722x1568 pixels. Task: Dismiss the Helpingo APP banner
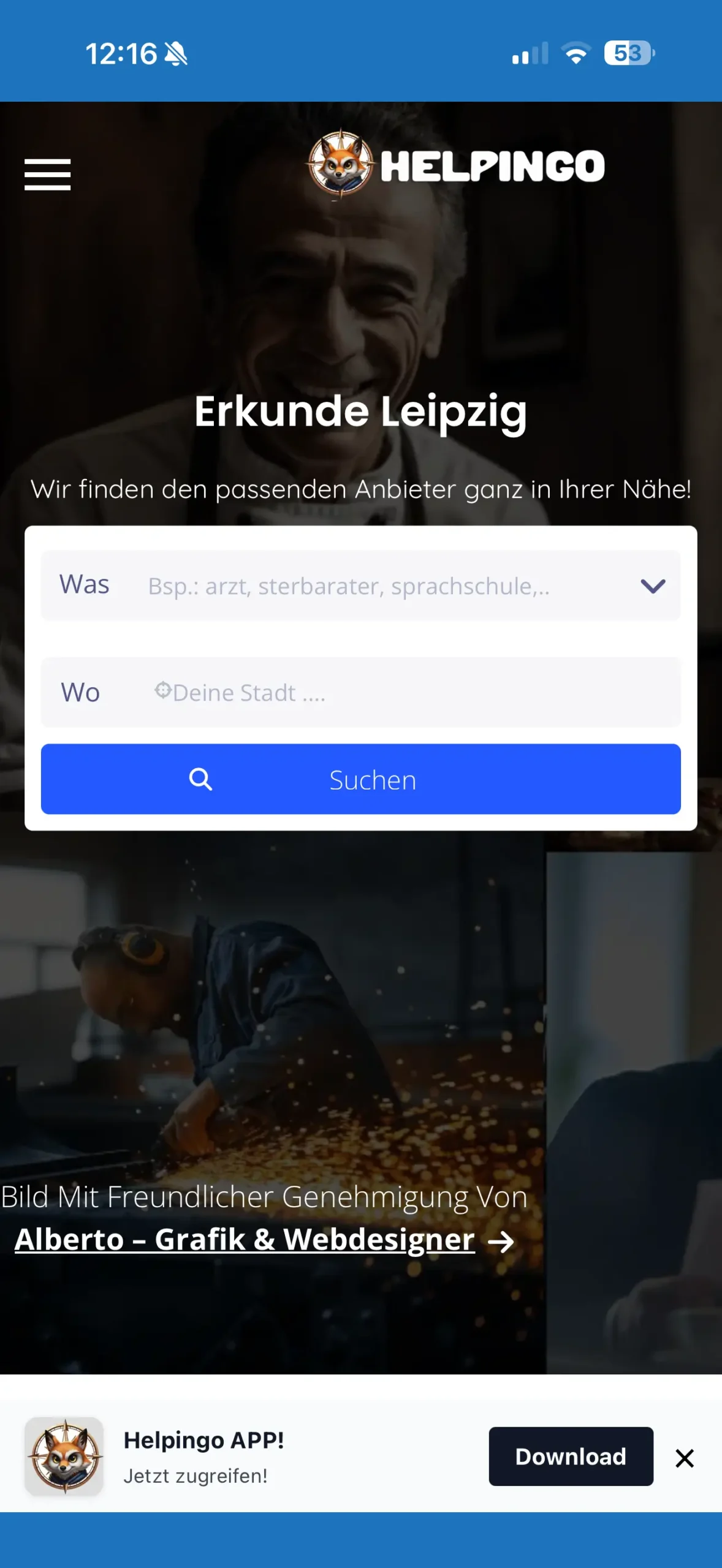click(x=684, y=1458)
